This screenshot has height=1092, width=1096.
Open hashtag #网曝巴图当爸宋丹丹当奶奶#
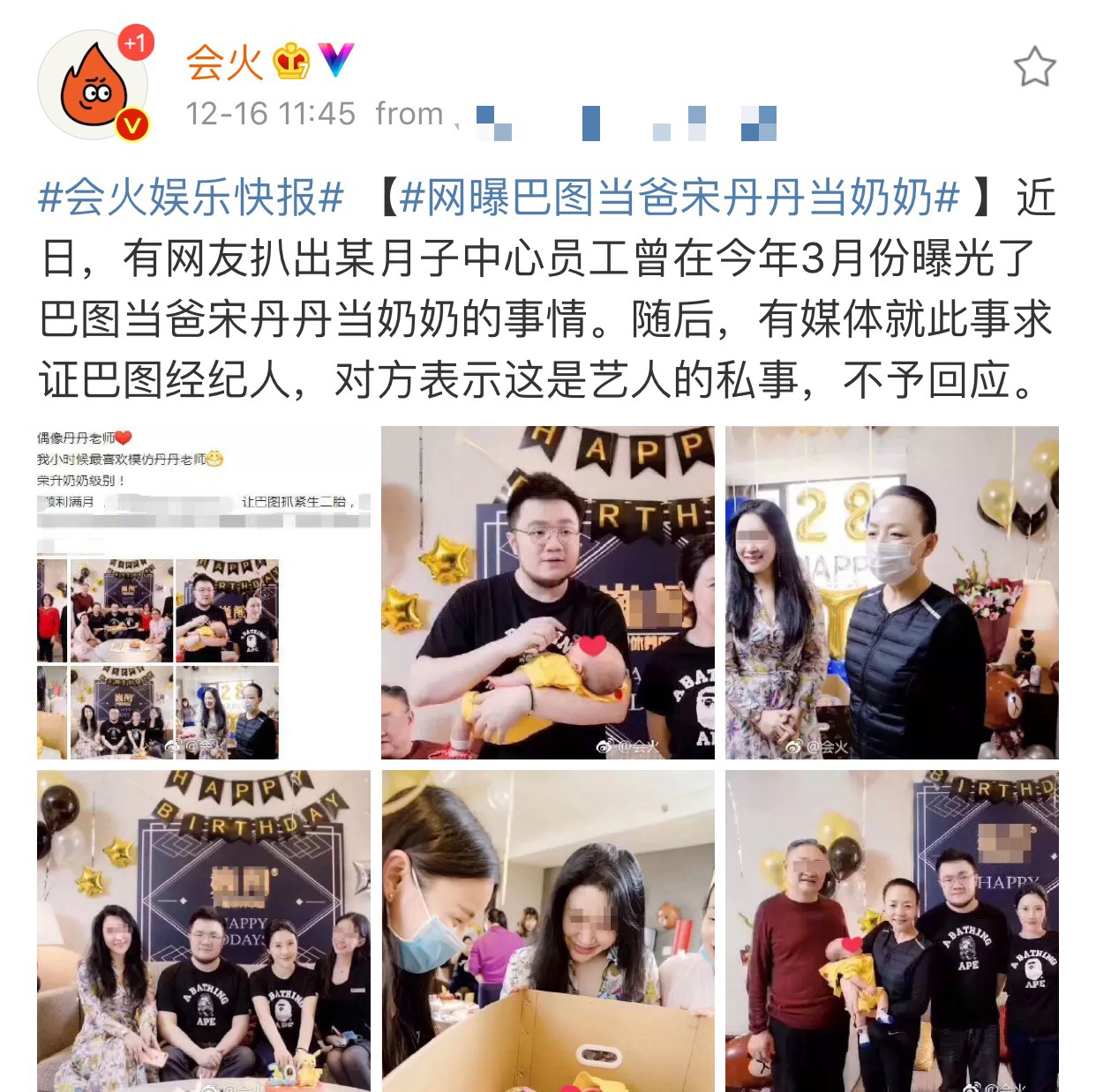tap(679, 197)
